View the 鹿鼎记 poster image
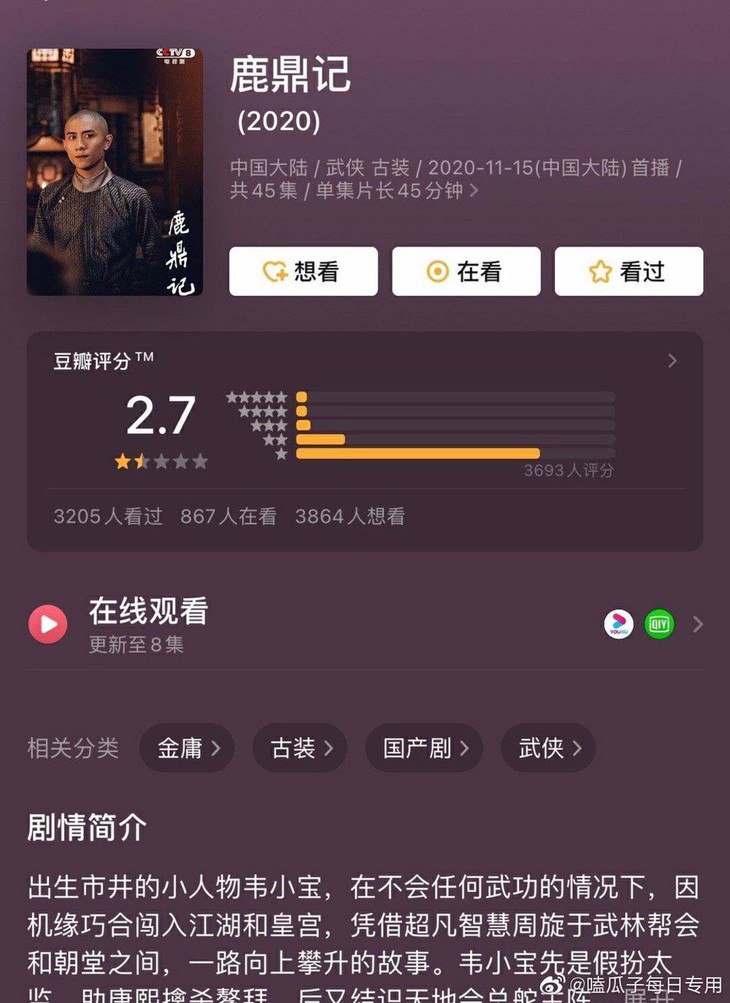Screen dimensions: 730x1003 [114, 172]
